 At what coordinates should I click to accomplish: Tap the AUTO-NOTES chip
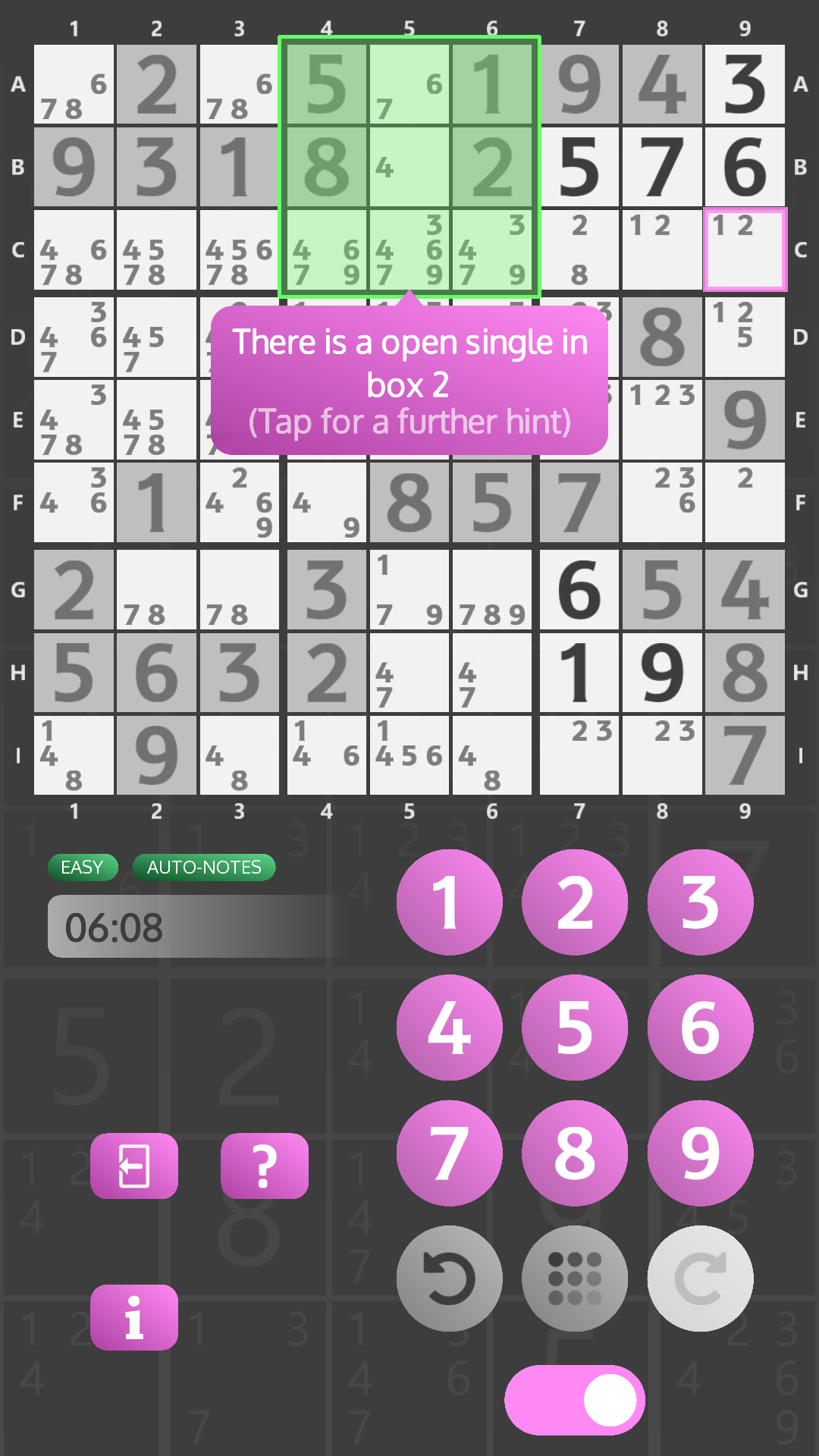pos(203,867)
